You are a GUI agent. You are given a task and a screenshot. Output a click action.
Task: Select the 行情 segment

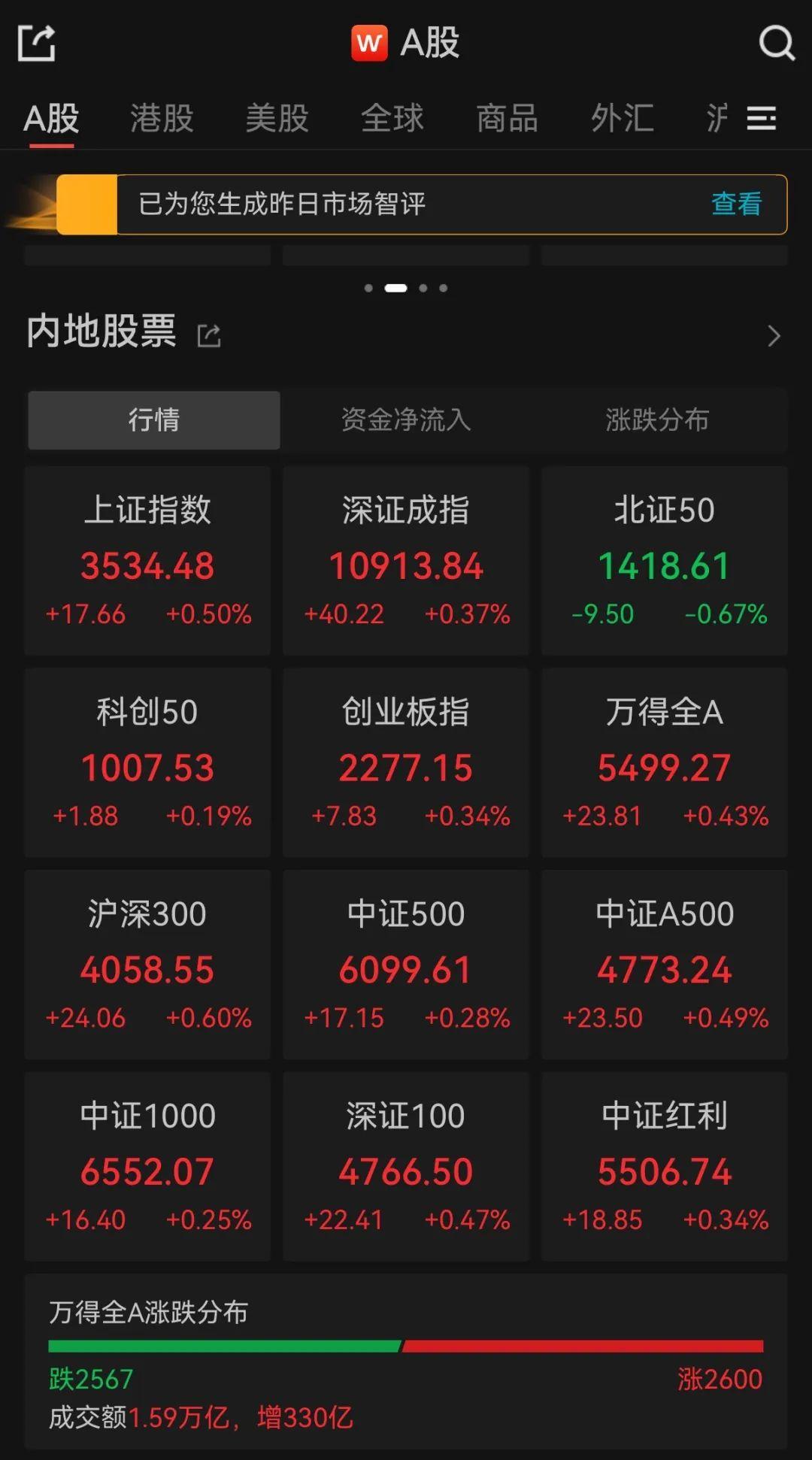pos(154,420)
